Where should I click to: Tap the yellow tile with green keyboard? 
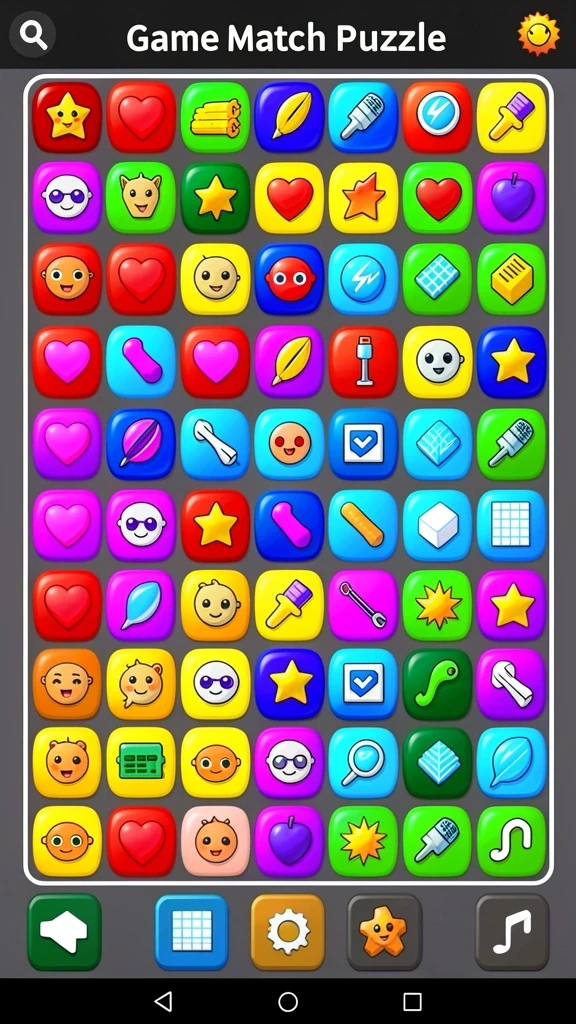(141, 763)
